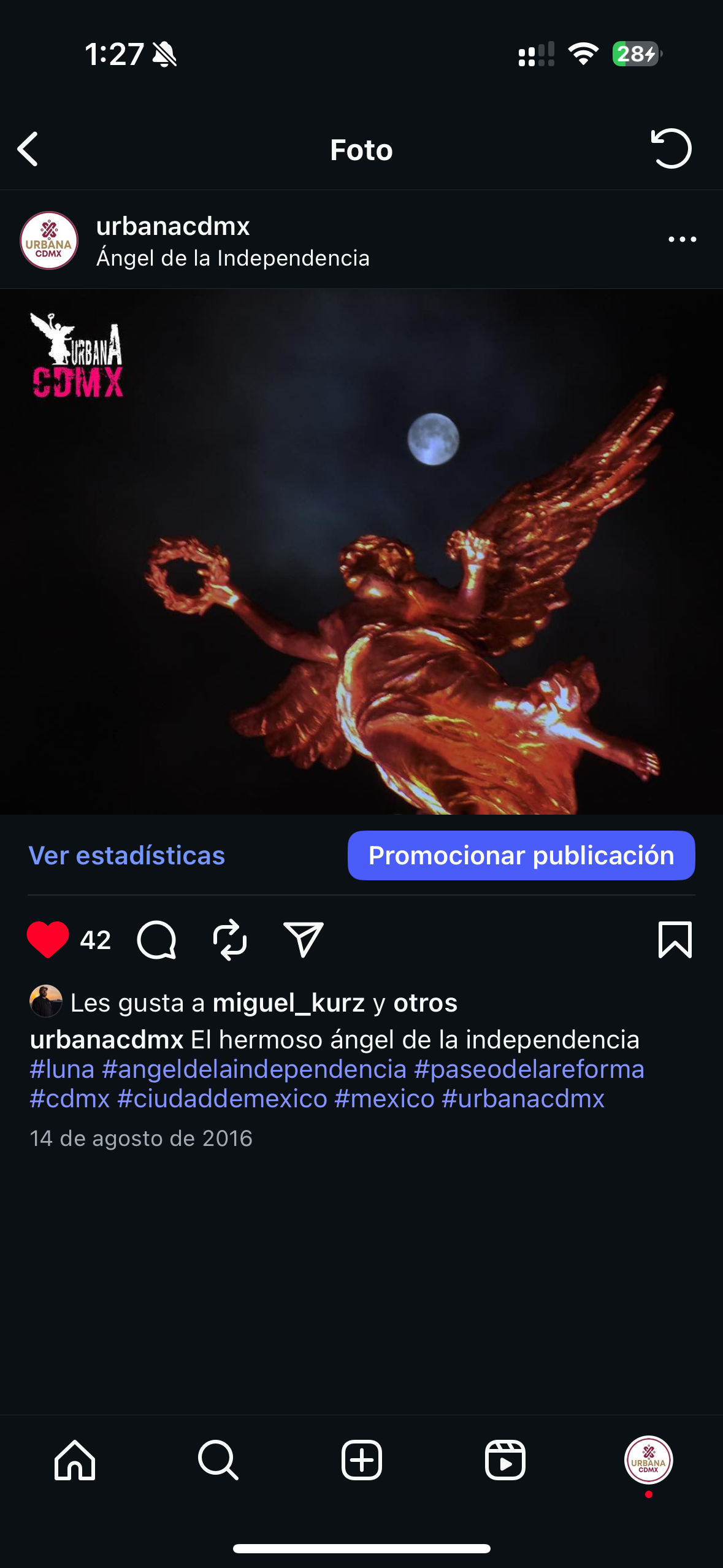View others who liked the post
This screenshot has width=723, height=1568.
[425, 1003]
